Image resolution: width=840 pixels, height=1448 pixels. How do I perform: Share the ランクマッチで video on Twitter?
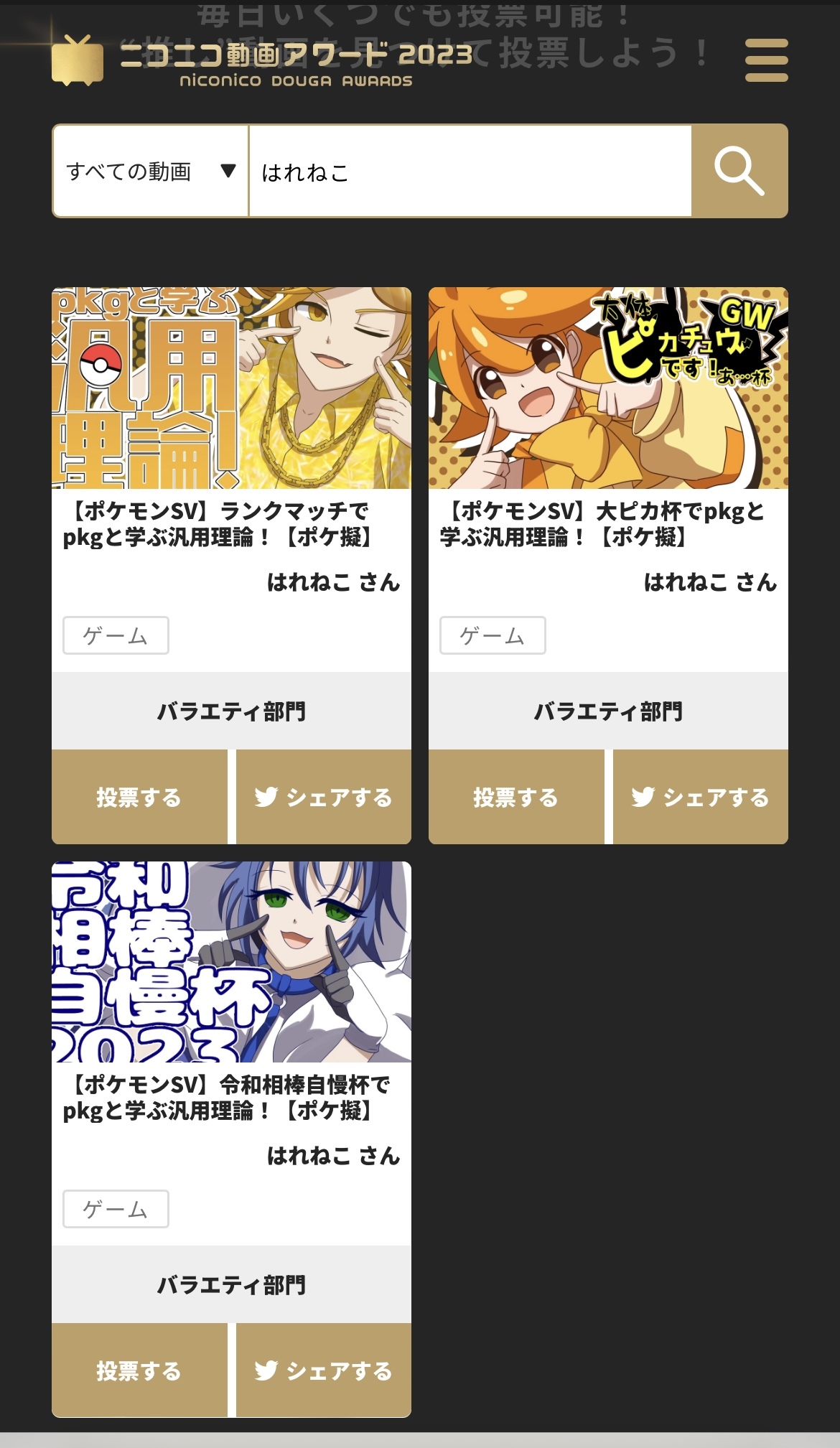[x=324, y=797]
